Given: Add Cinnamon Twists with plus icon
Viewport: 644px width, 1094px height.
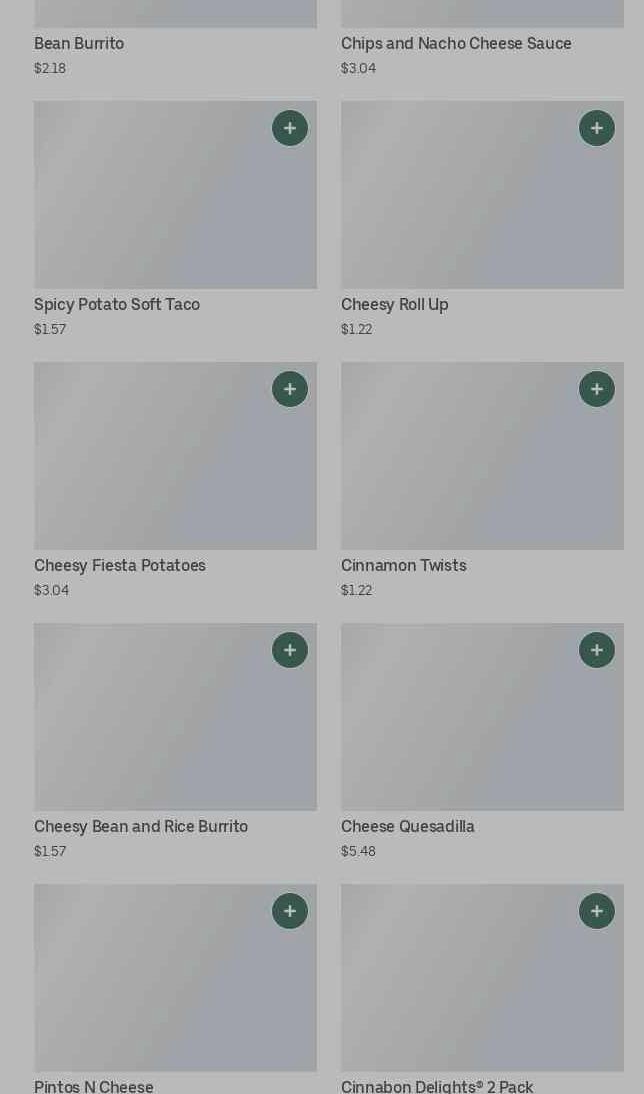Looking at the screenshot, I should (x=597, y=389).
